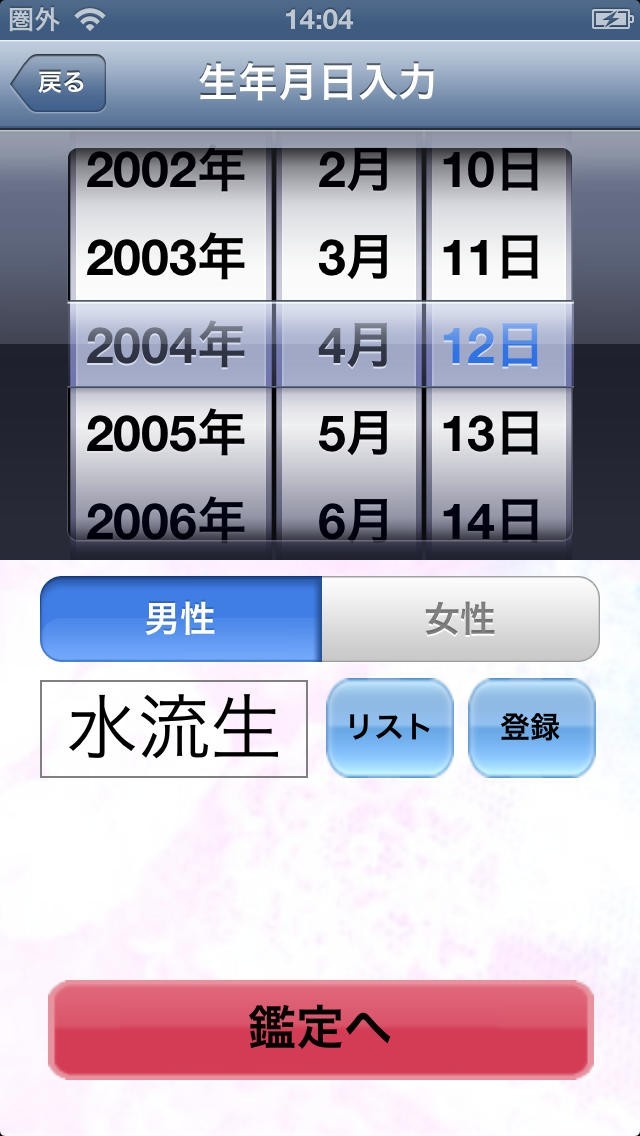Pick 13日 in the day picker

pos(491,433)
